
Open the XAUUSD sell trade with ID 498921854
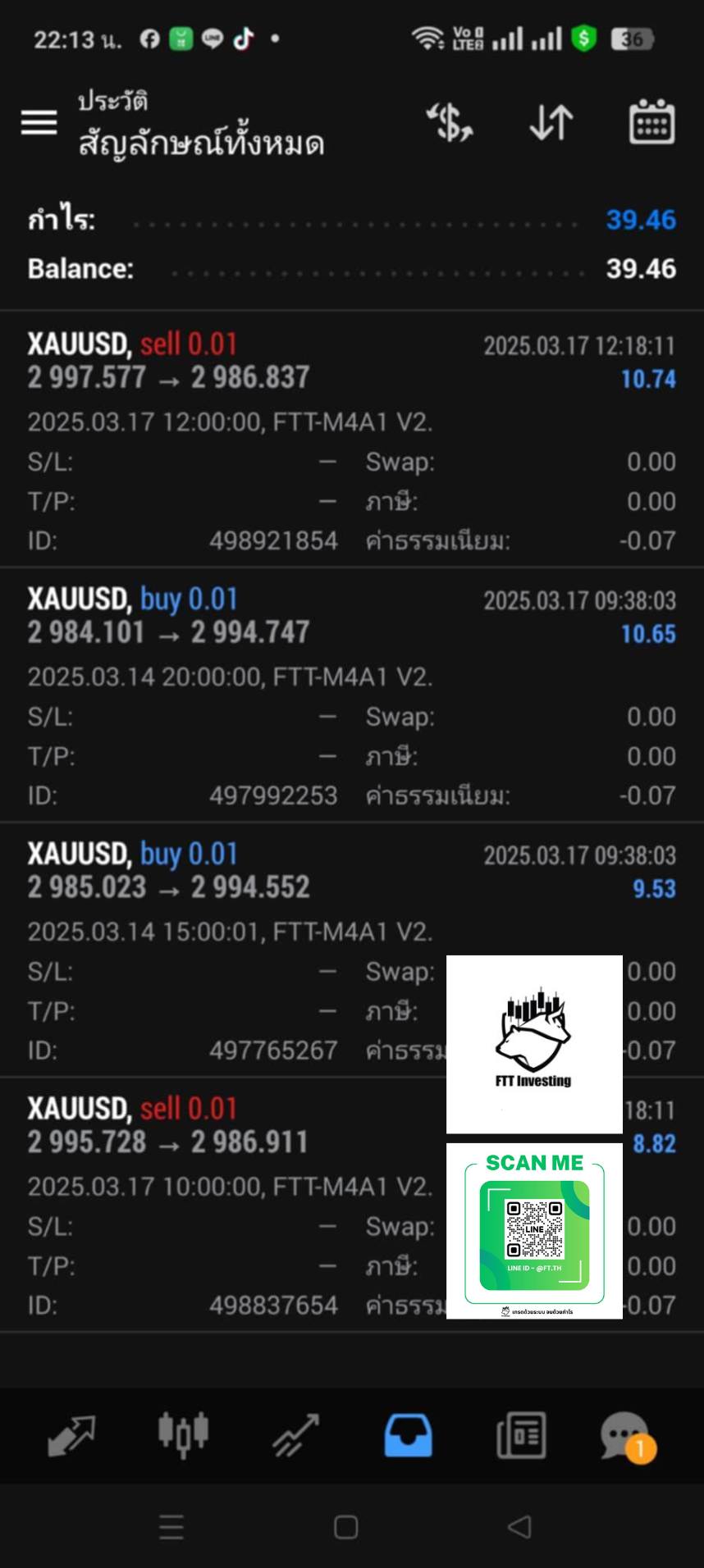click(x=352, y=440)
